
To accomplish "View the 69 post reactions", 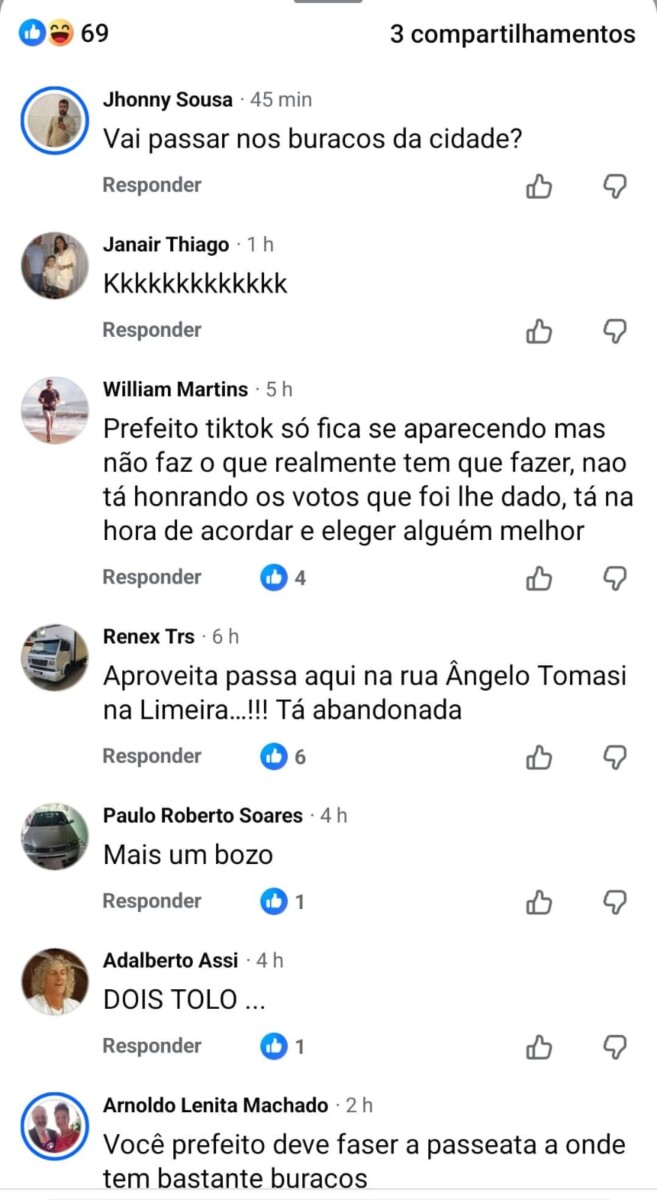I will tap(64, 34).
